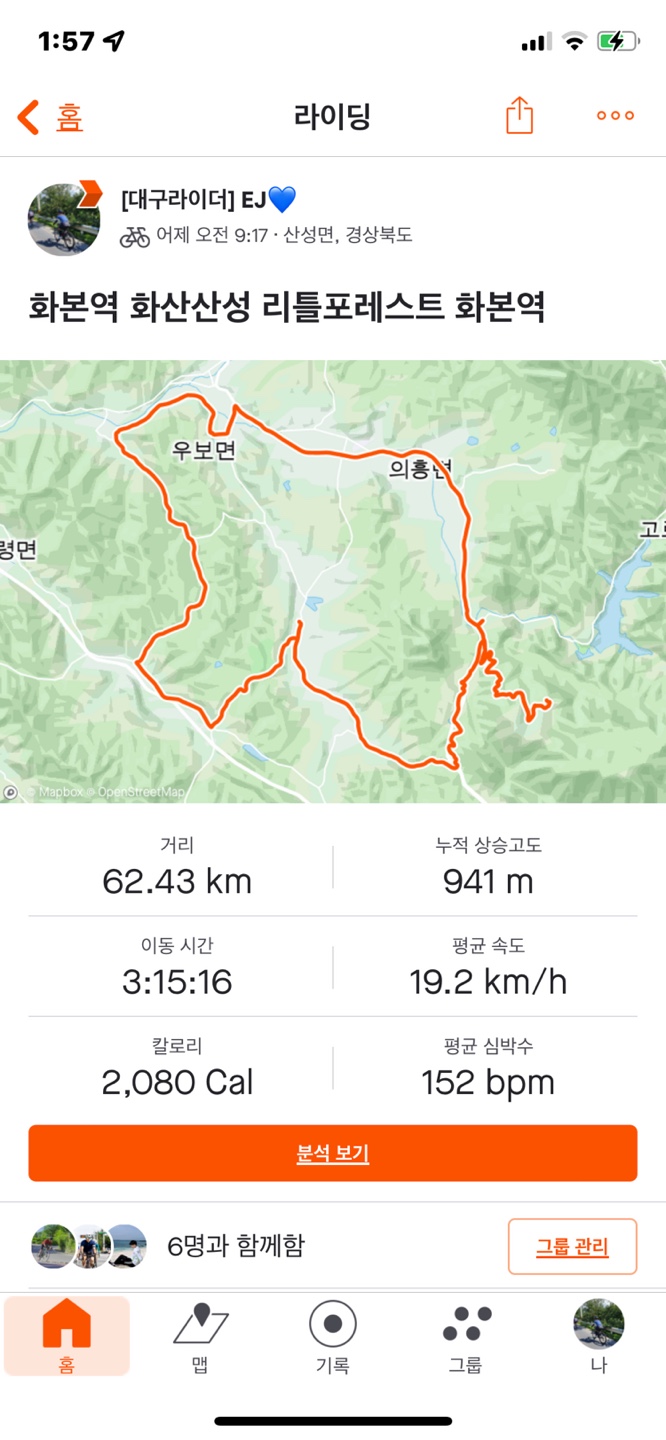Switch to the 기록 tab
The width and height of the screenshot is (666, 1440).
333,1336
